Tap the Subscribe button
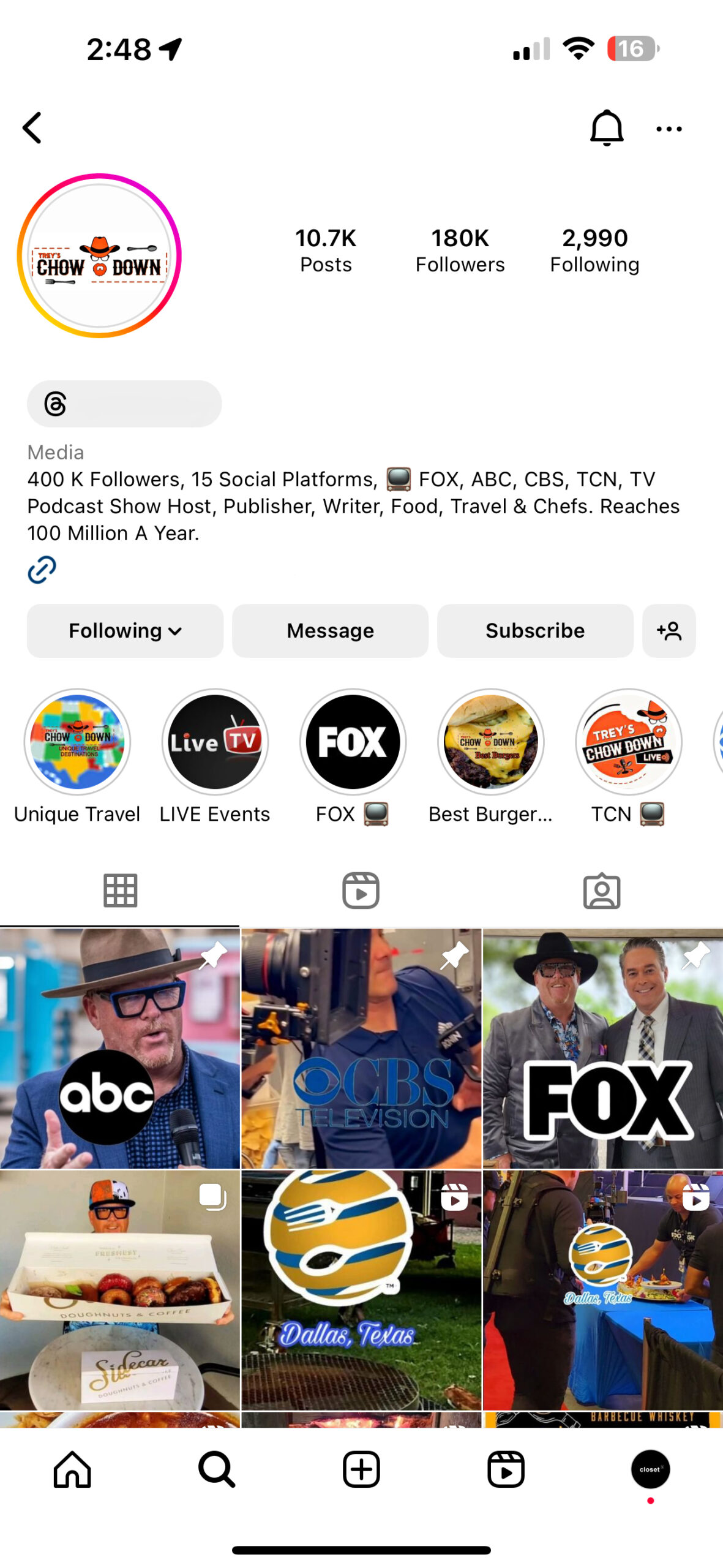 click(534, 630)
